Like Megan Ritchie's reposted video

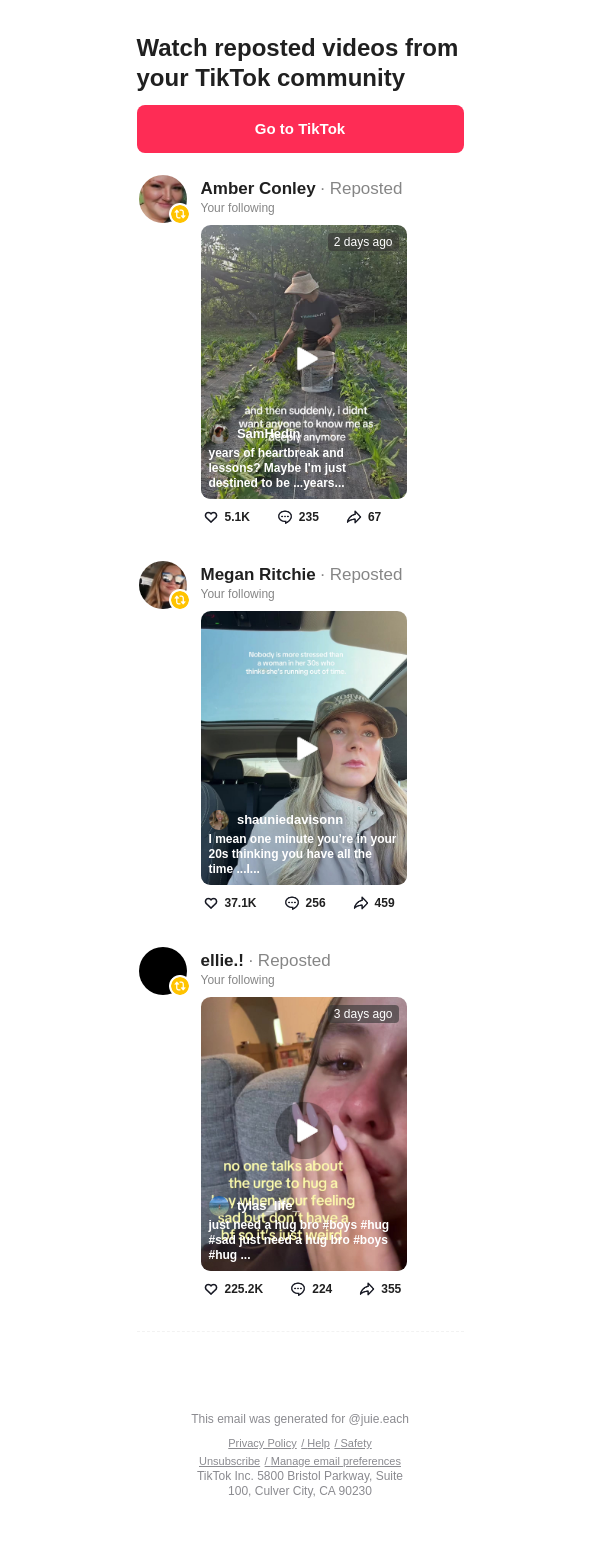tap(211, 903)
